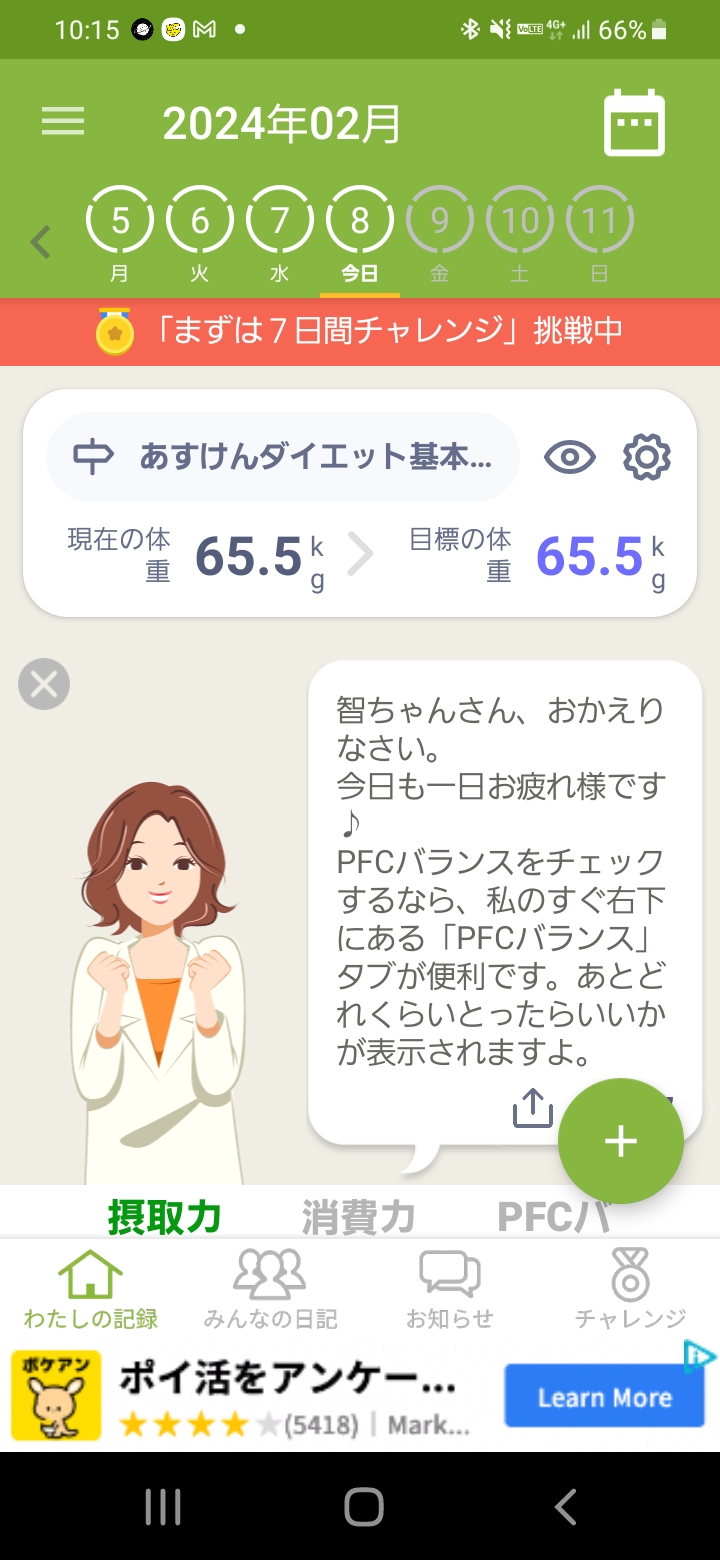Screen dimensions: 720x1560
Task: Open the お知らせ tab
Action: [x=450, y=1288]
